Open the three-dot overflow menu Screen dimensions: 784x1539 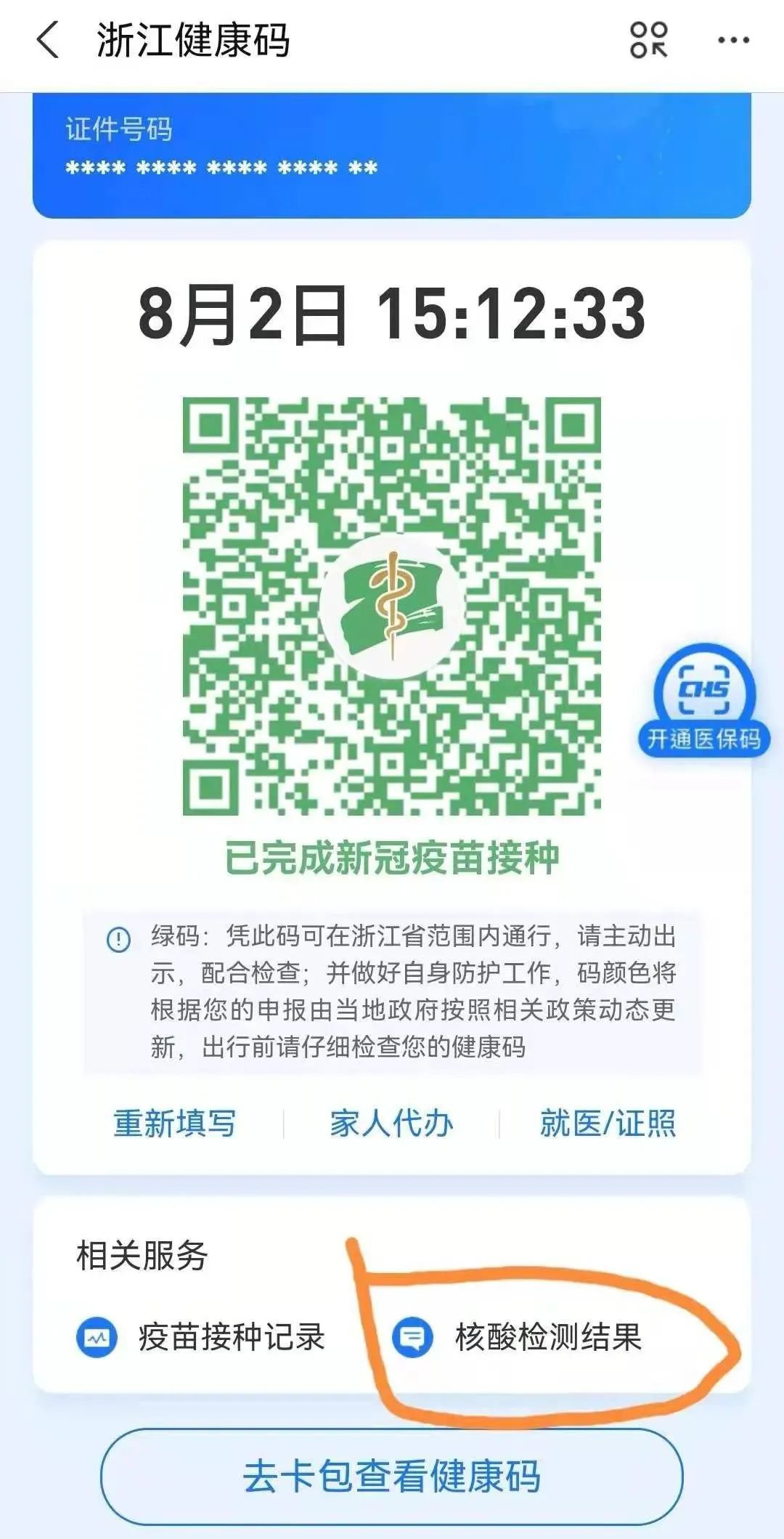733,40
